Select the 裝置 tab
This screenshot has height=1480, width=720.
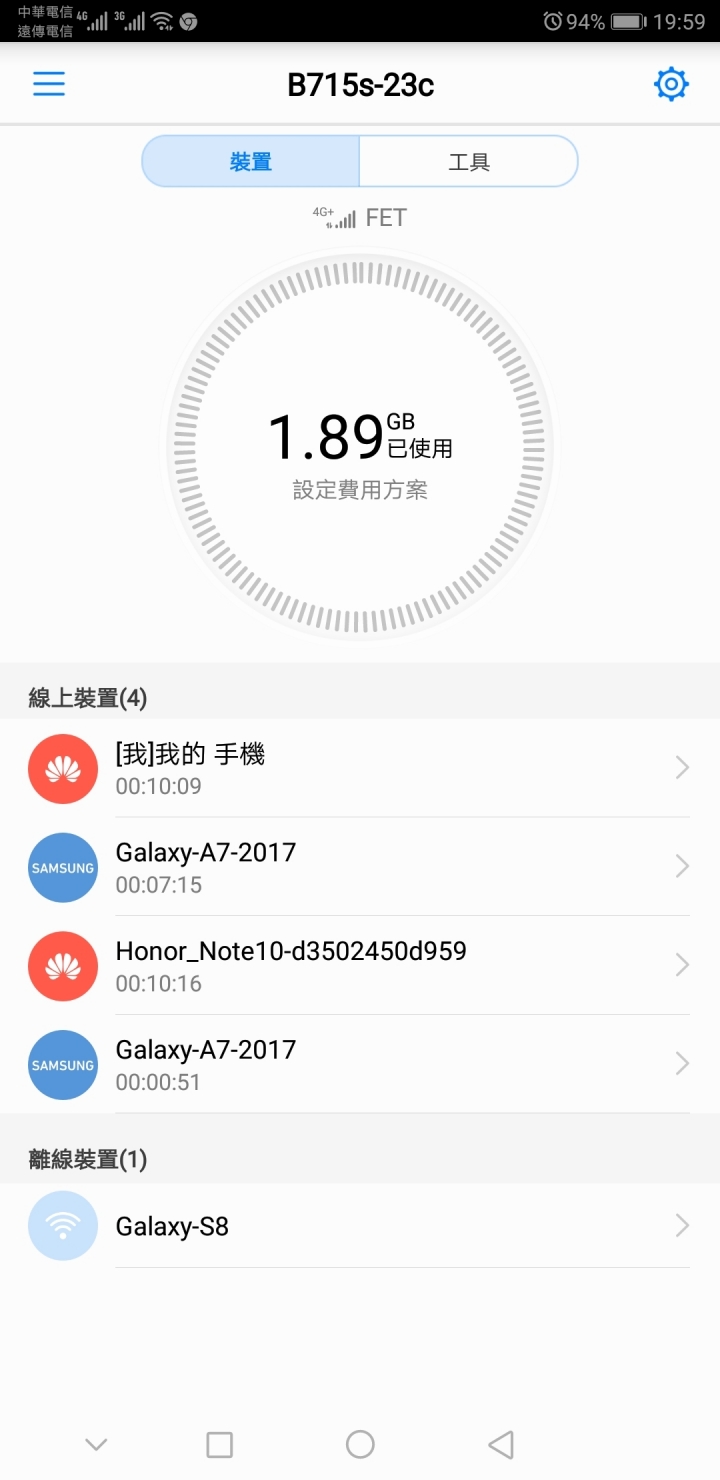[x=251, y=162]
